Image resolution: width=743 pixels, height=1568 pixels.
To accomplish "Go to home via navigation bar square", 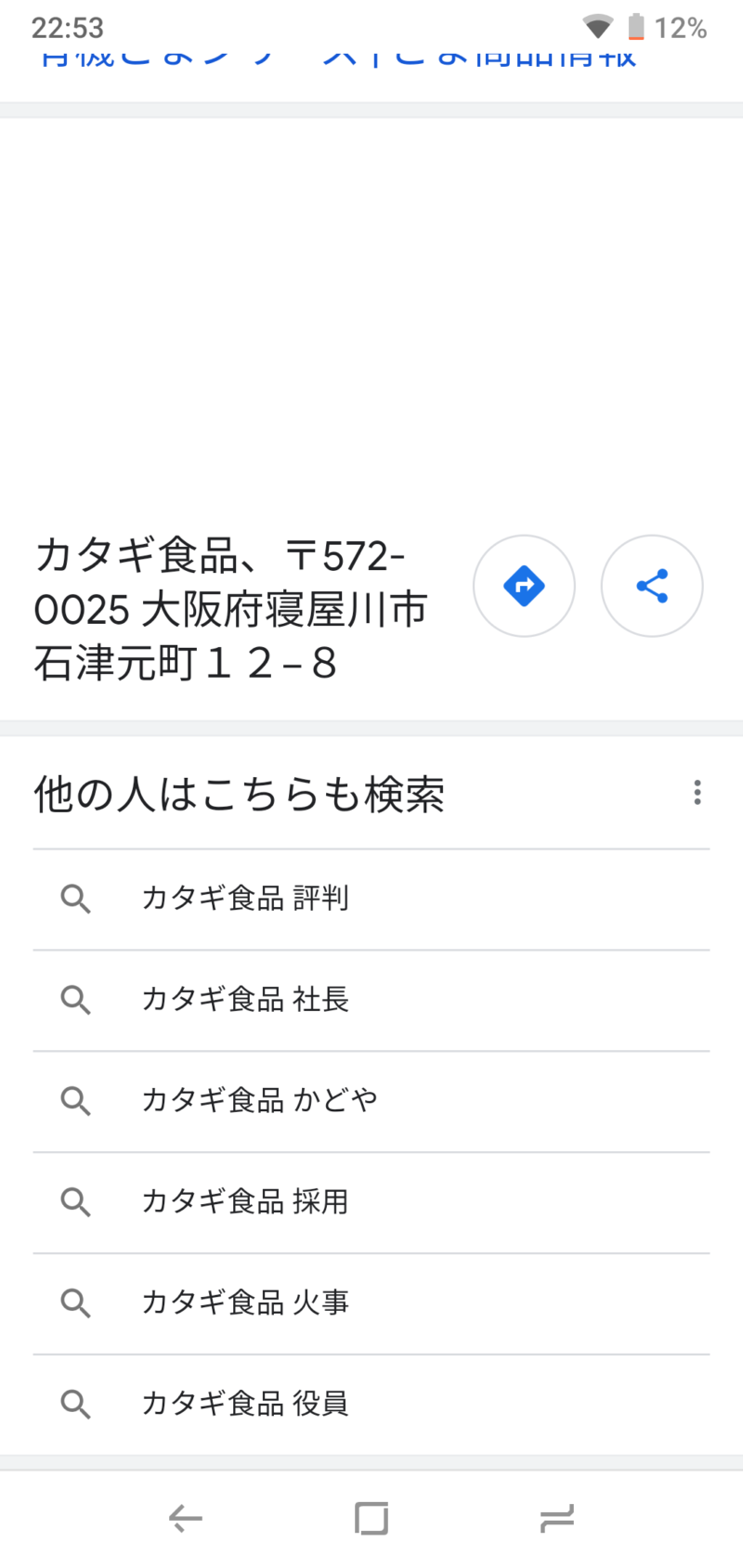I will click(x=371, y=1519).
